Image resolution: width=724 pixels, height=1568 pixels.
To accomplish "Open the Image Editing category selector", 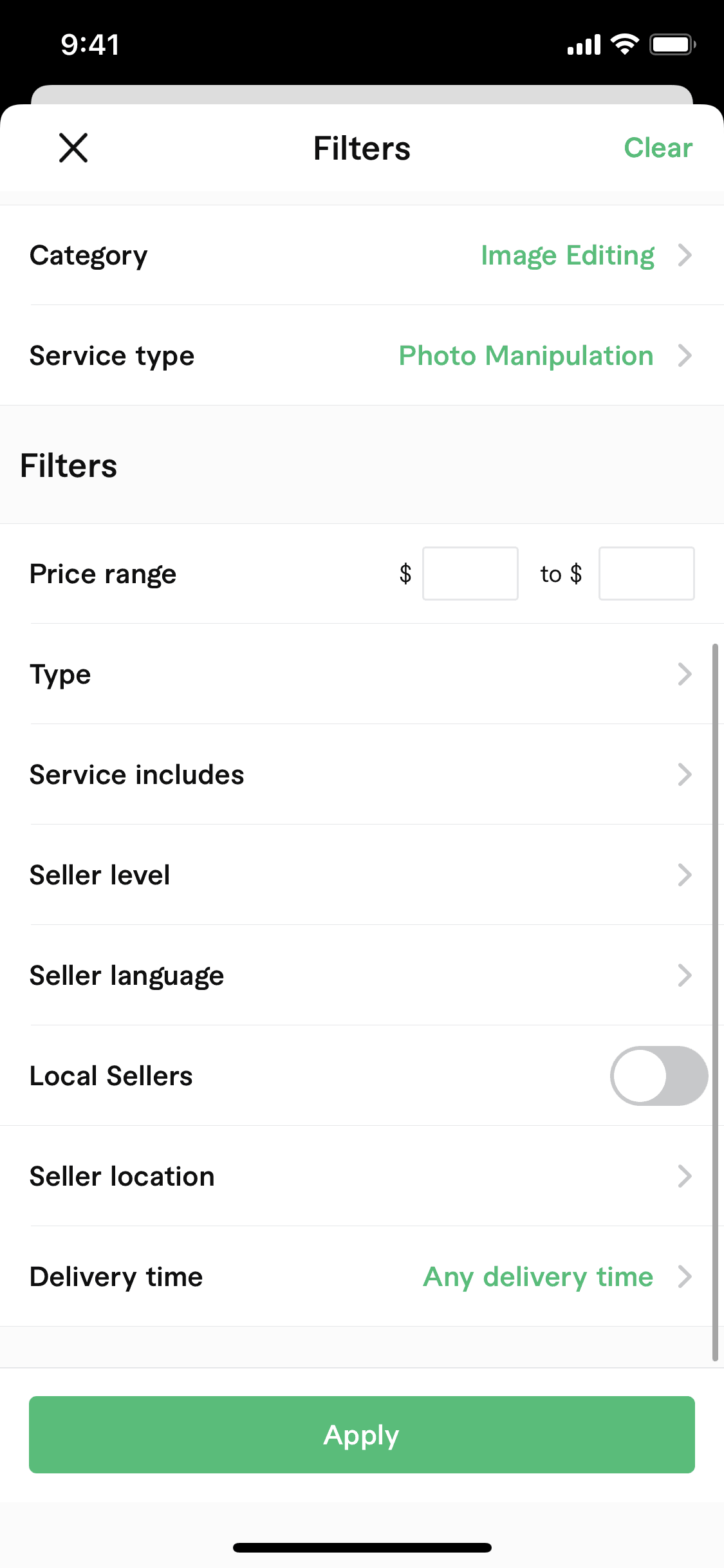I will pyautogui.click(x=567, y=255).
